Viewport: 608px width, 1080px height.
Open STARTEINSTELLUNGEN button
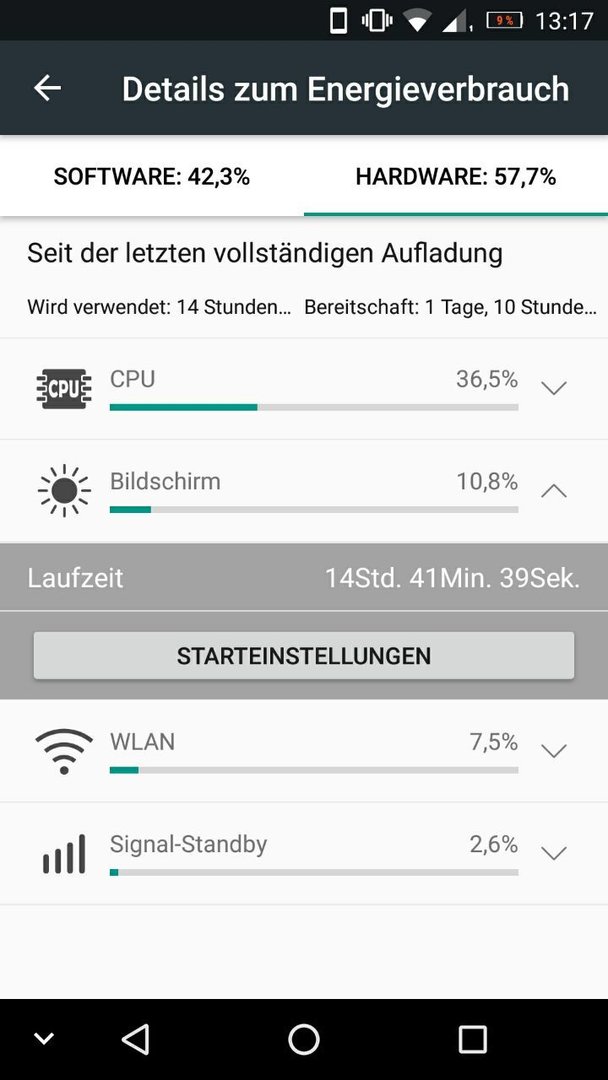coord(304,655)
